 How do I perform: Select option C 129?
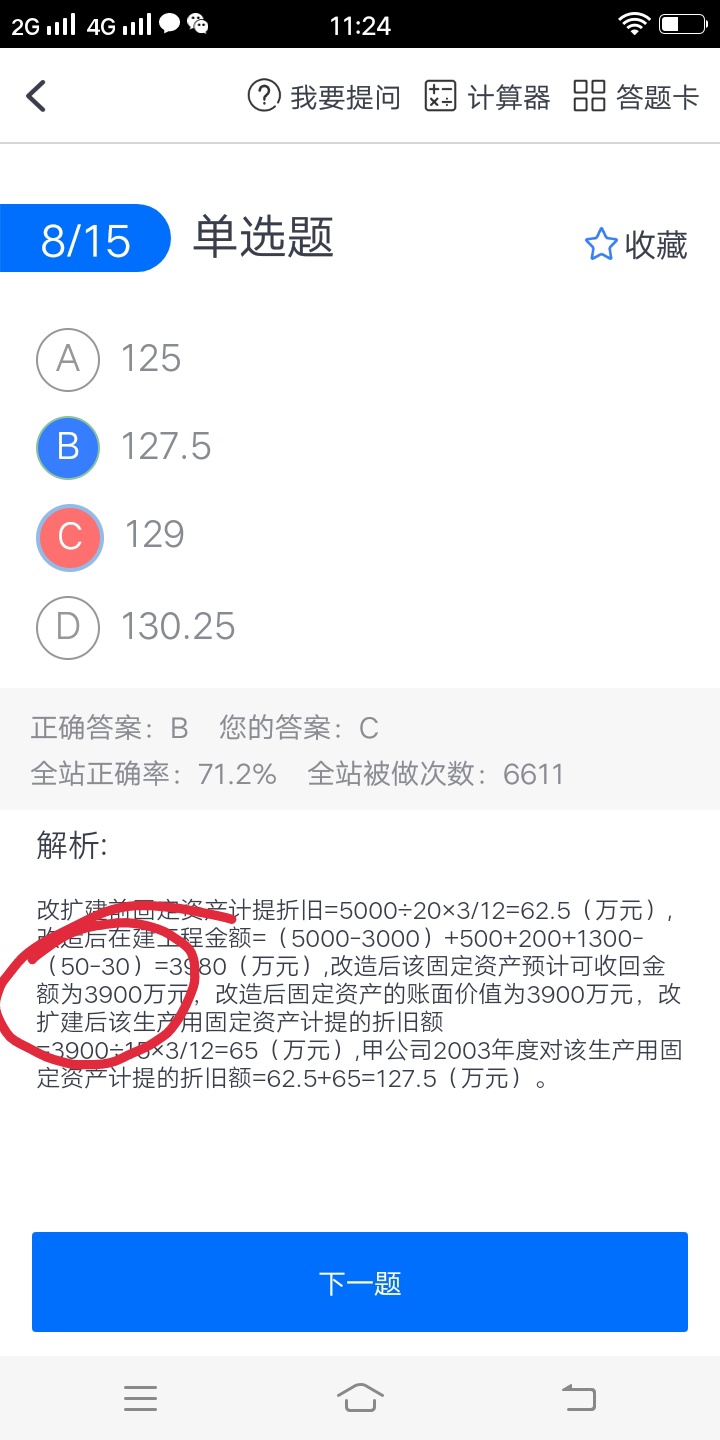69,537
